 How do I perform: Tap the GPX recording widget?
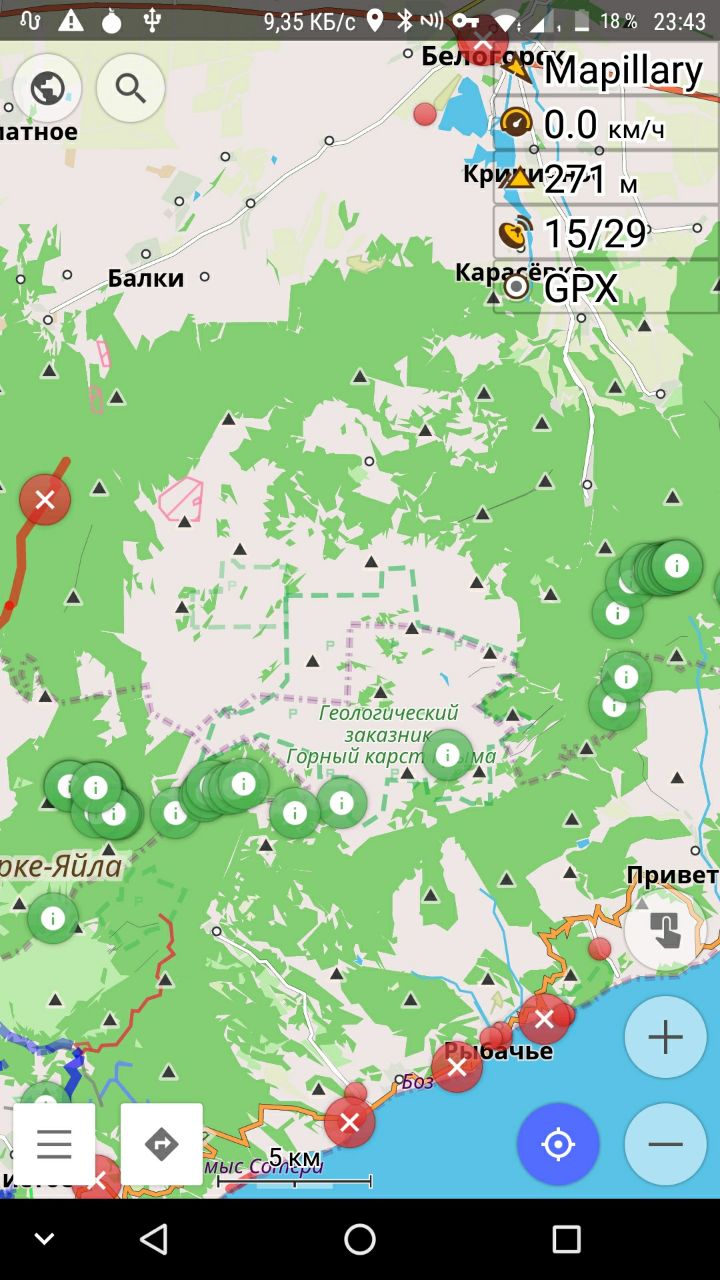606,288
